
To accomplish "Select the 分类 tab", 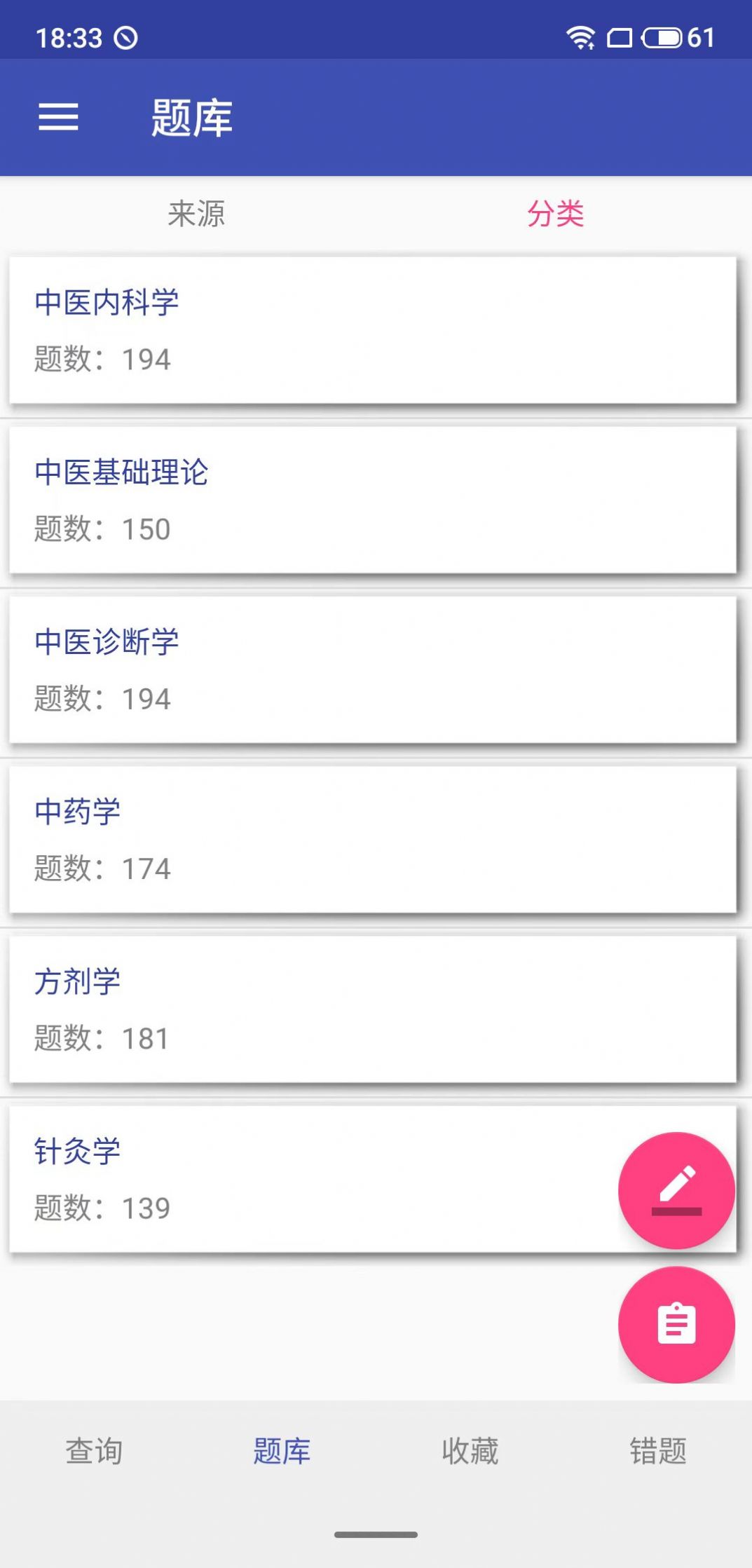I will click(x=555, y=214).
